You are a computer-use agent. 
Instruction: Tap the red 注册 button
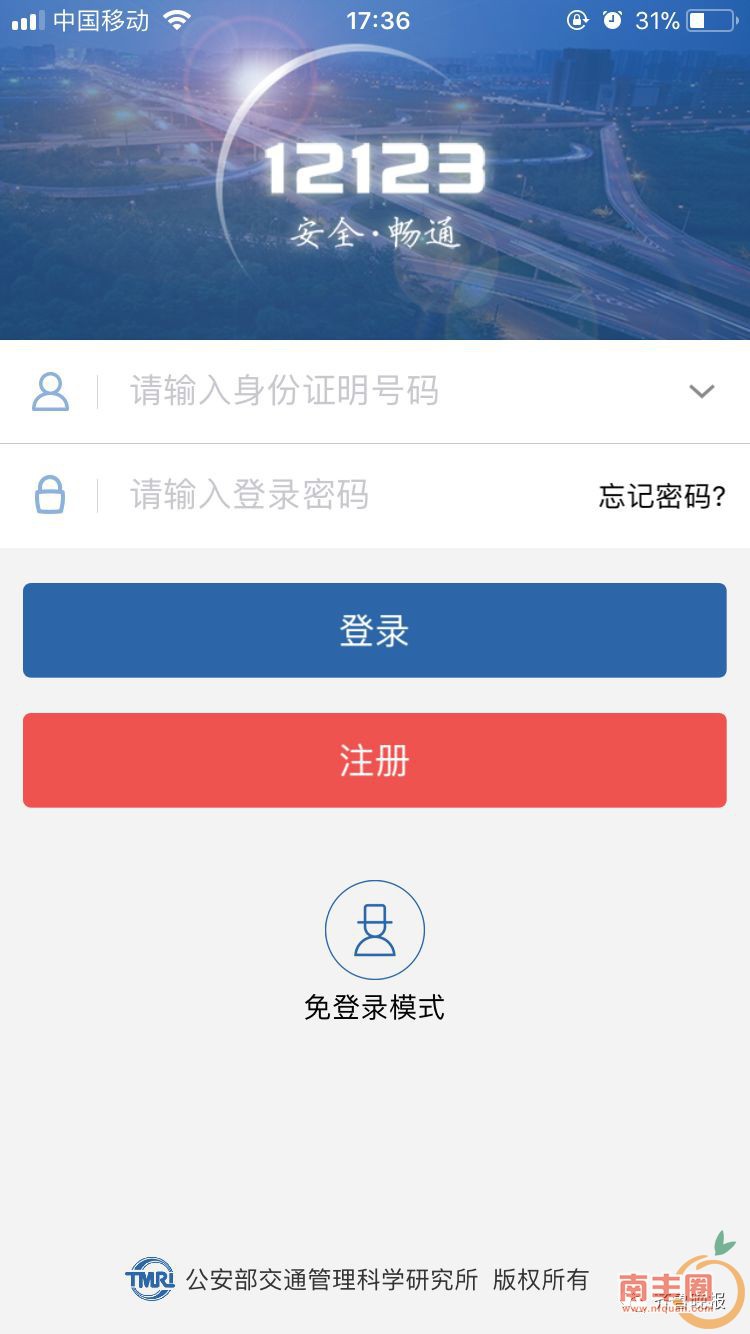point(375,760)
